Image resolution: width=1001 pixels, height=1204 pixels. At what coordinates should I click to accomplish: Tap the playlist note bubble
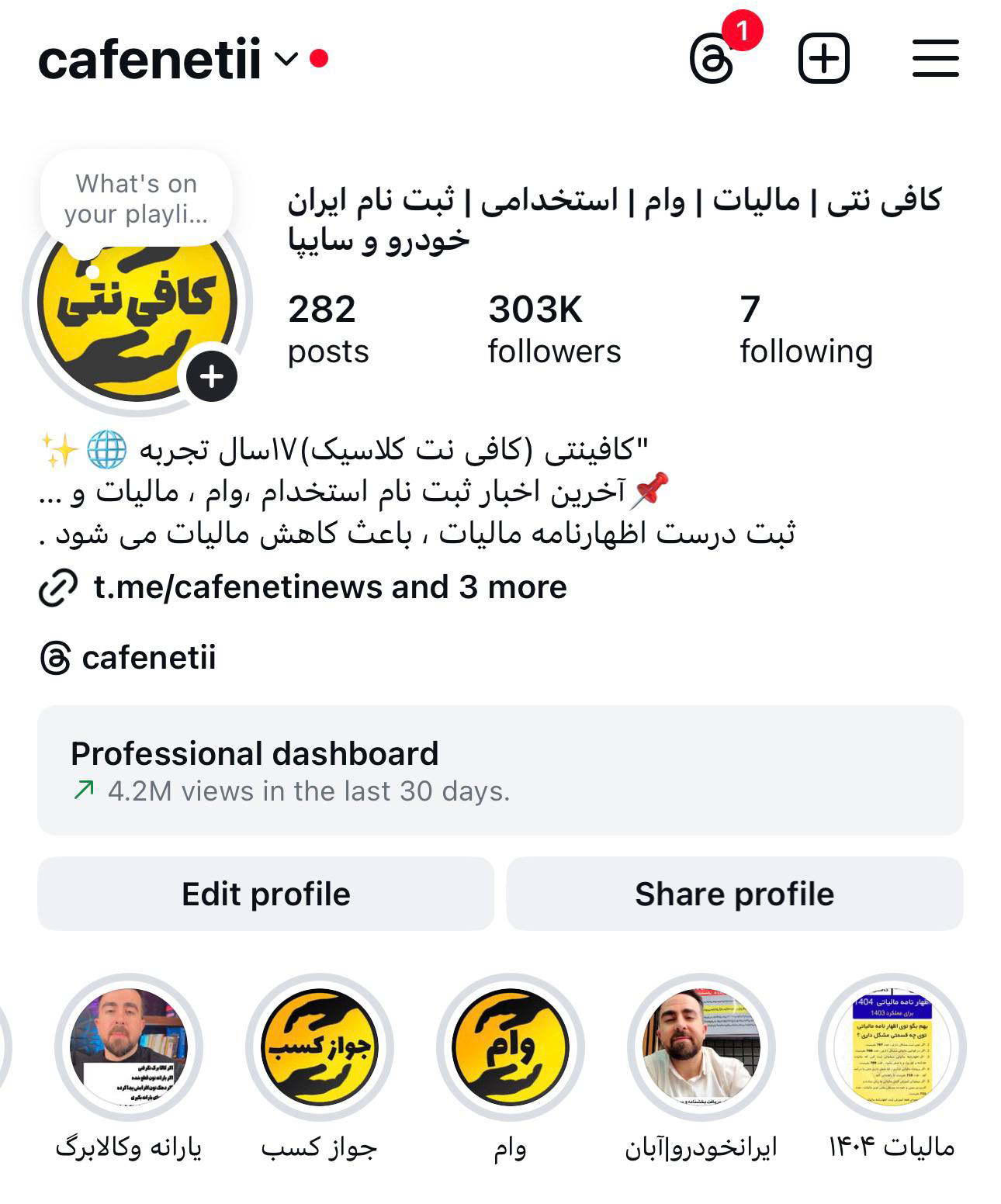136,199
